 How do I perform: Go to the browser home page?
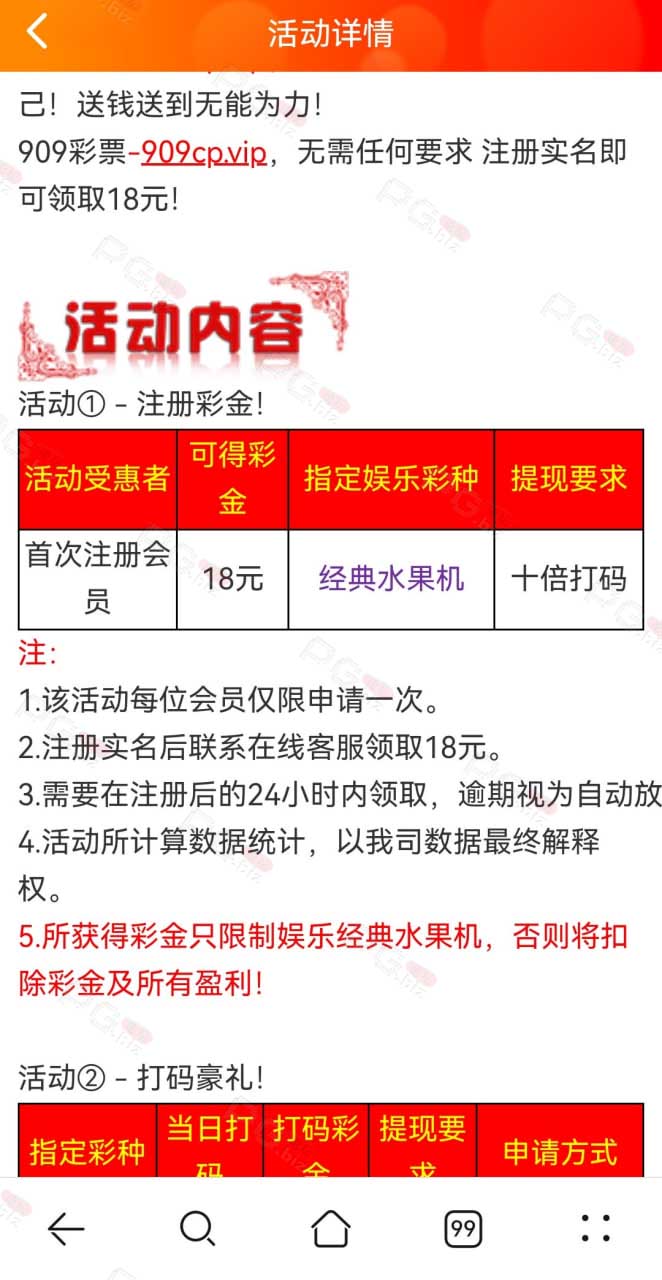[331, 1228]
